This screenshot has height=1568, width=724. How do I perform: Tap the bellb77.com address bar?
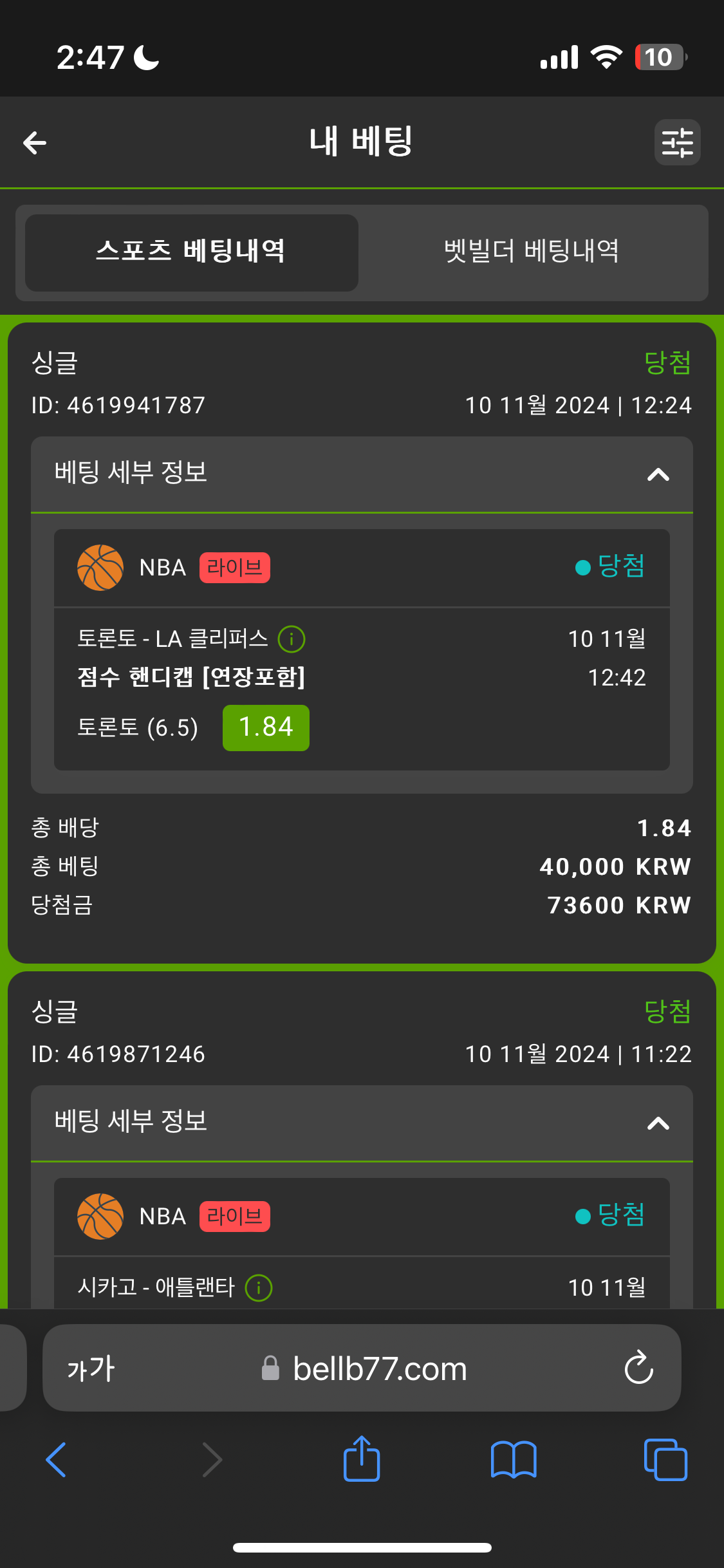[362, 1368]
